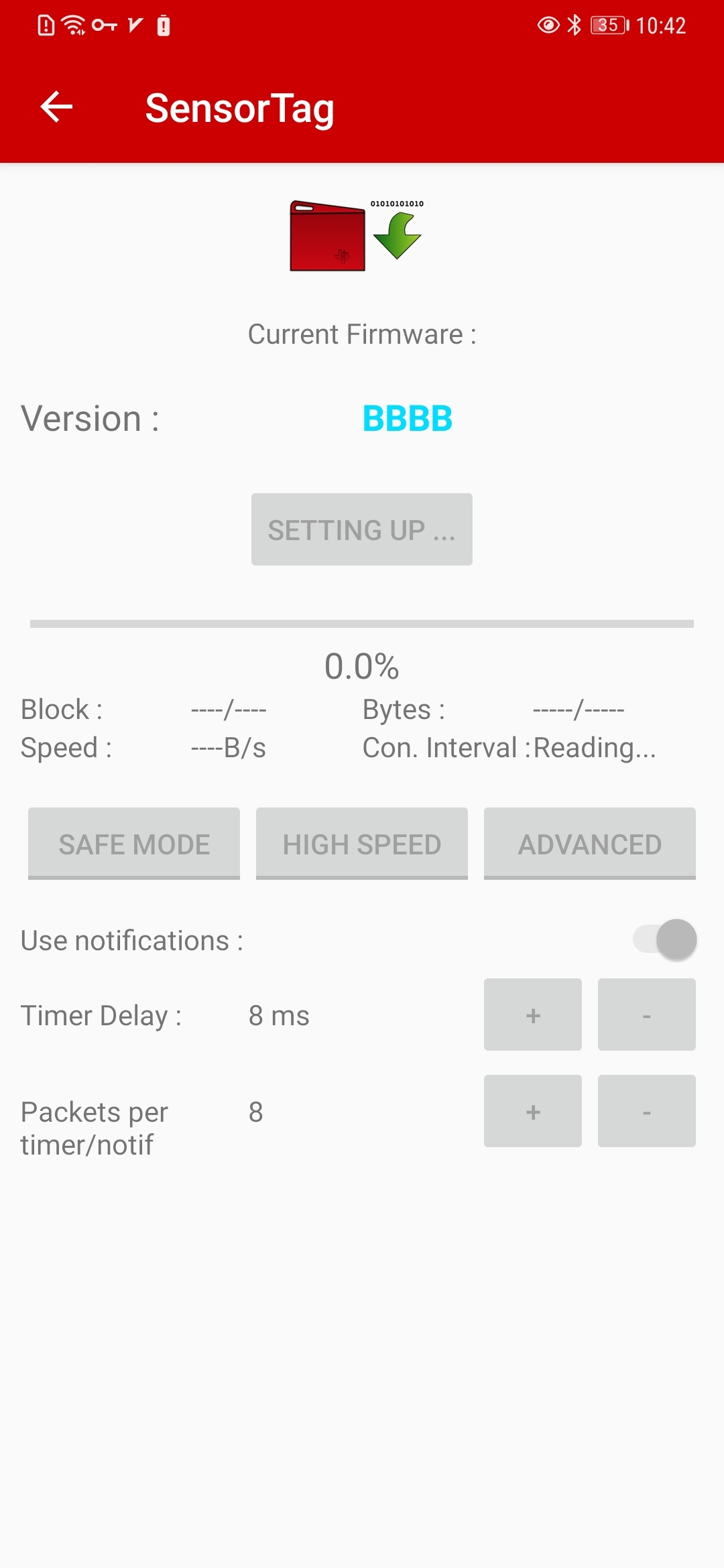Increase Timer Delay with plus

click(532, 1015)
